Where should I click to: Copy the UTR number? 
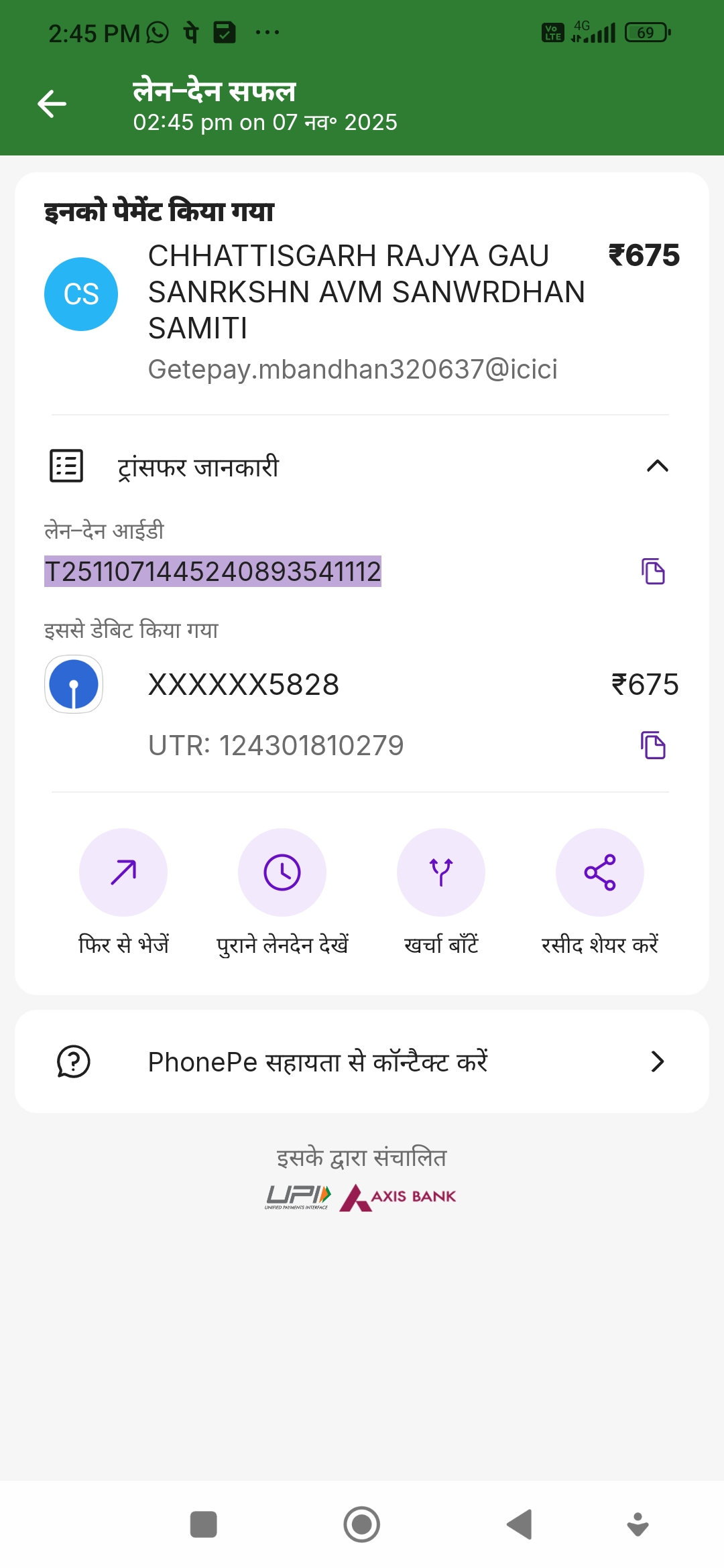coord(653,745)
